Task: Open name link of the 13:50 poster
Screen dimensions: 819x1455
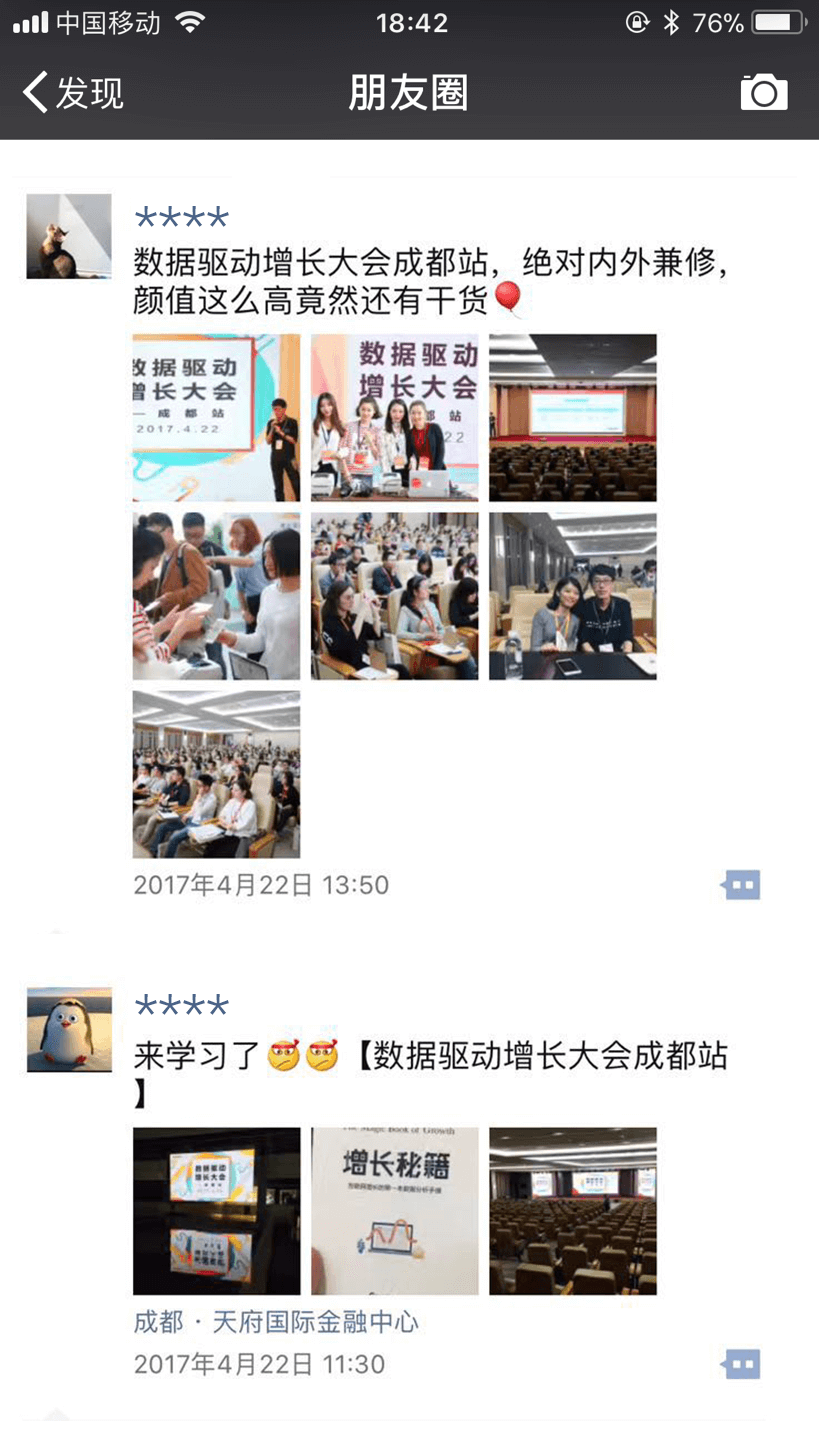Action: [182, 217]
